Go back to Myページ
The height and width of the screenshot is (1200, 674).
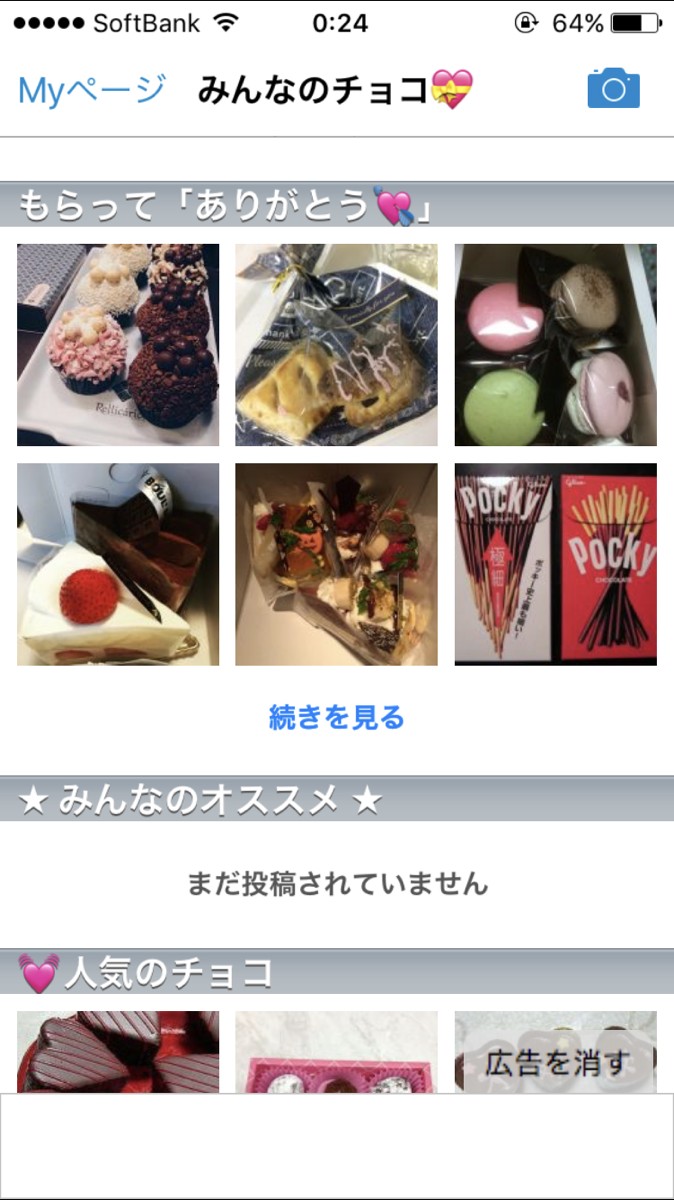tap(91, 91)
